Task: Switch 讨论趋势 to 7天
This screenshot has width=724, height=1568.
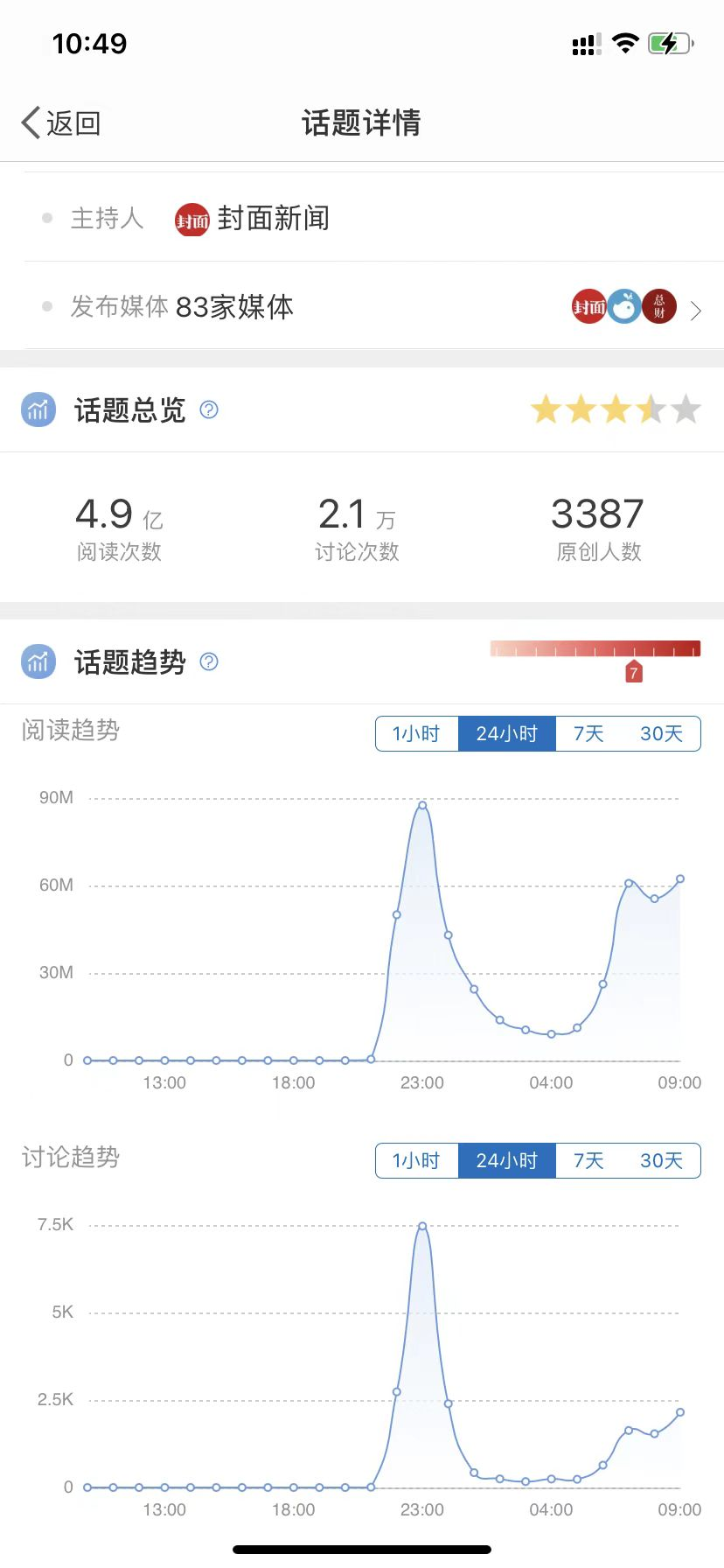Action: tap(588, 1160)
